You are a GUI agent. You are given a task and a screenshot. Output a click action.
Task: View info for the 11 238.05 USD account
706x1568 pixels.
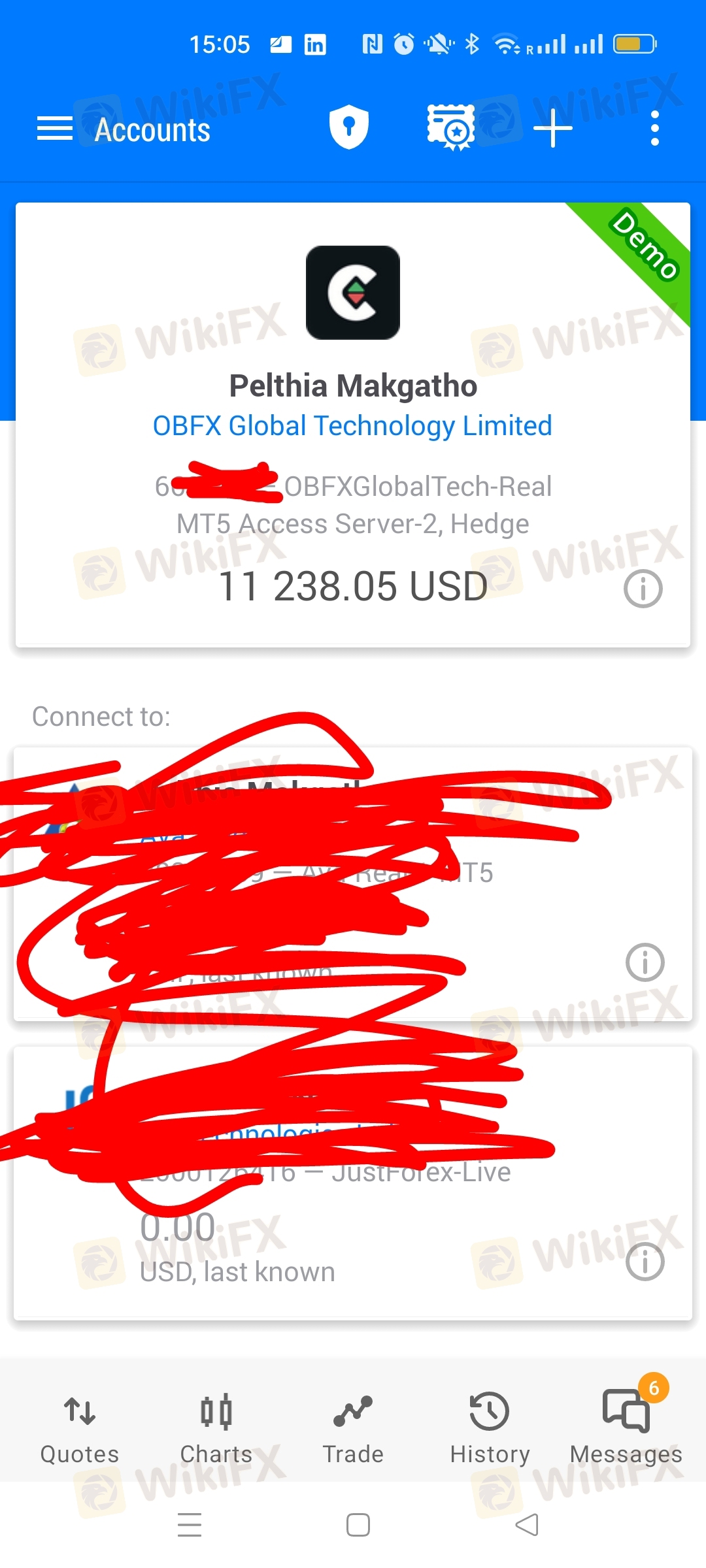coord(643,589)
